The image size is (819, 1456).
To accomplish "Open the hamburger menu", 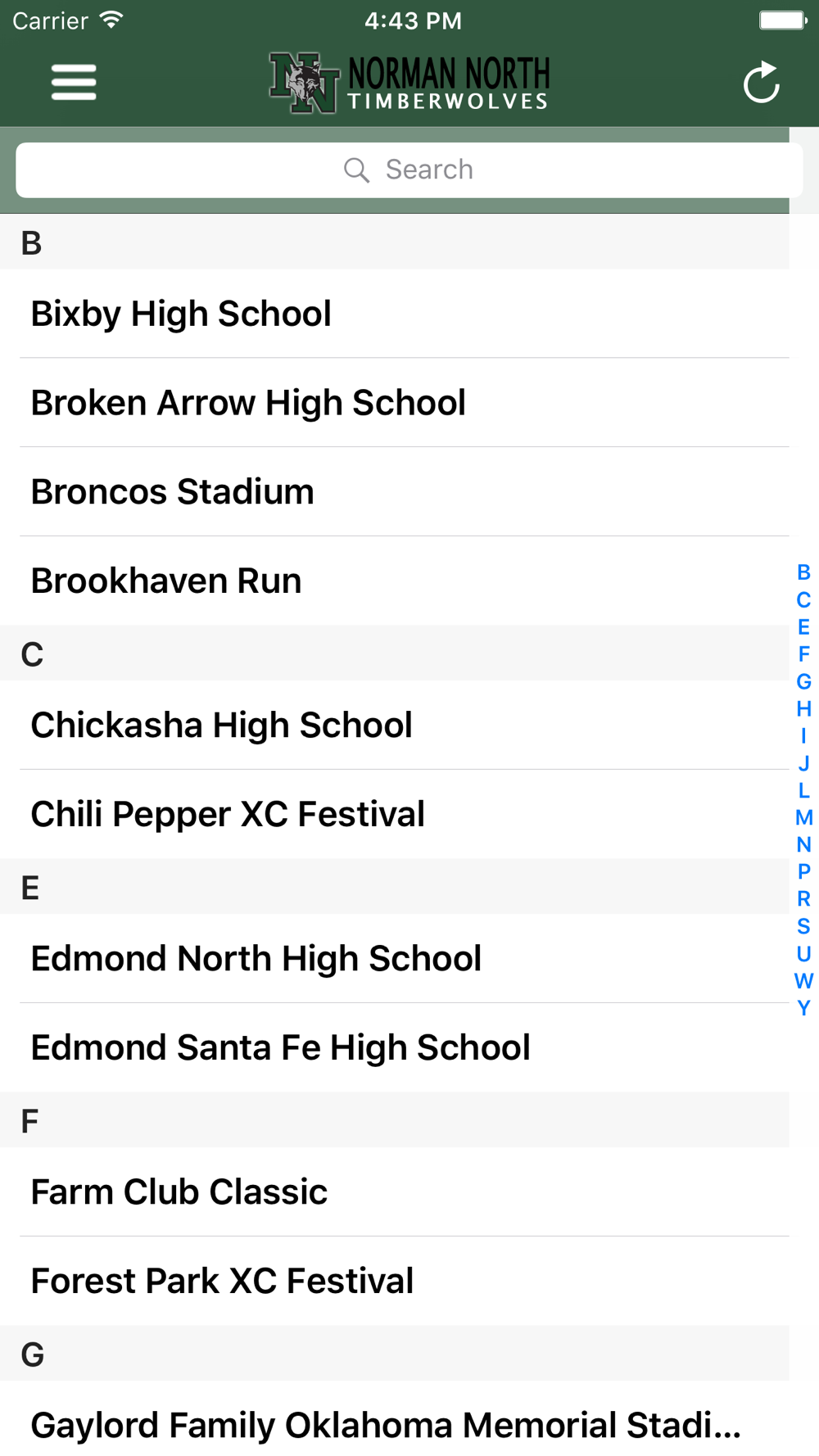I will pyautogui.click(x=74, y=83).
